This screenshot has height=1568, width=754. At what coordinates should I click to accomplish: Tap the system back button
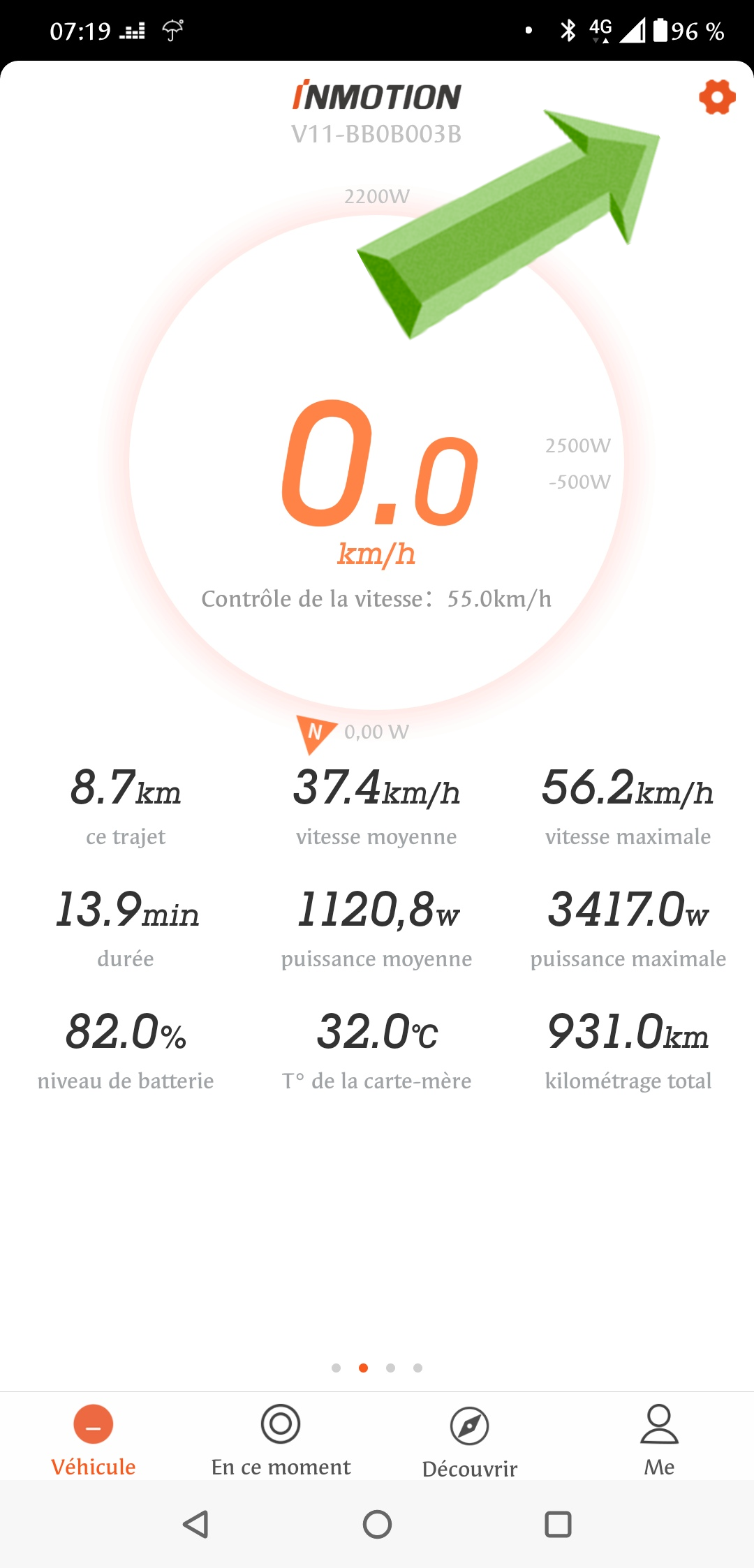pyautogui.click(x=195, y=1524)
